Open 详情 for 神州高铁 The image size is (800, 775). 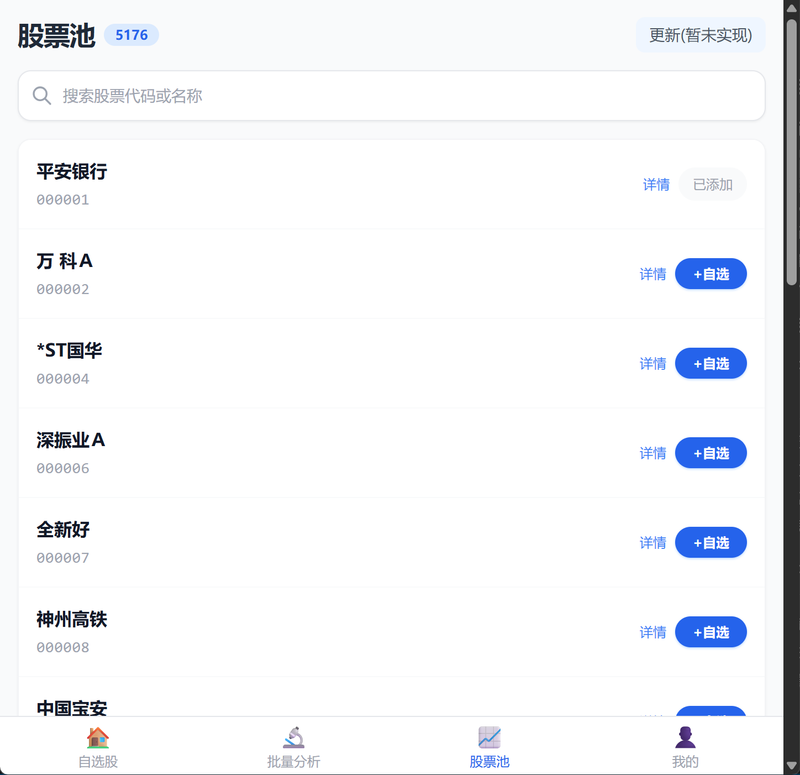653,632
